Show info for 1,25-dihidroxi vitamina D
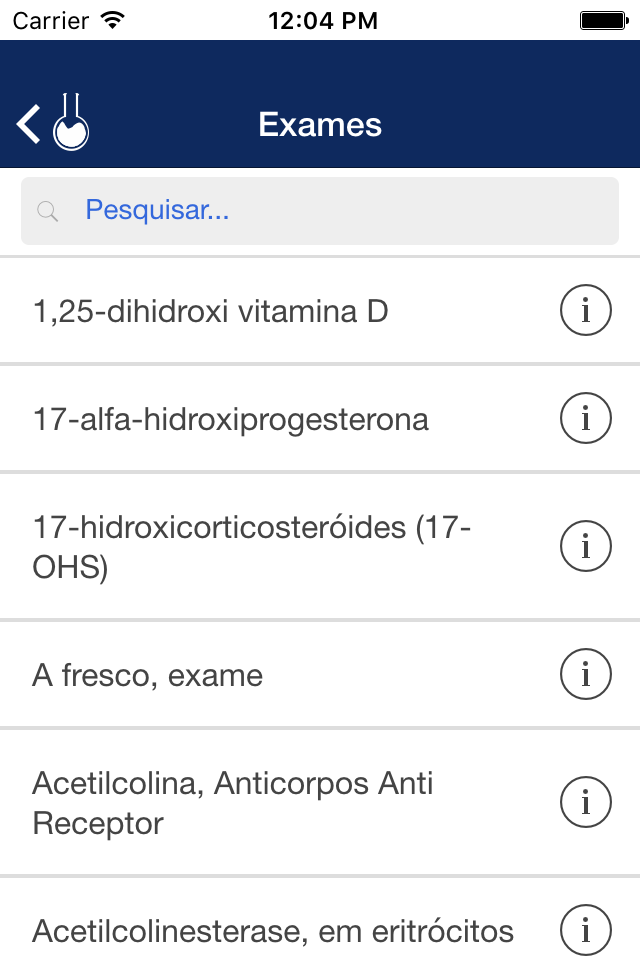This screenshot has width=640, height=960. point(585,312)
